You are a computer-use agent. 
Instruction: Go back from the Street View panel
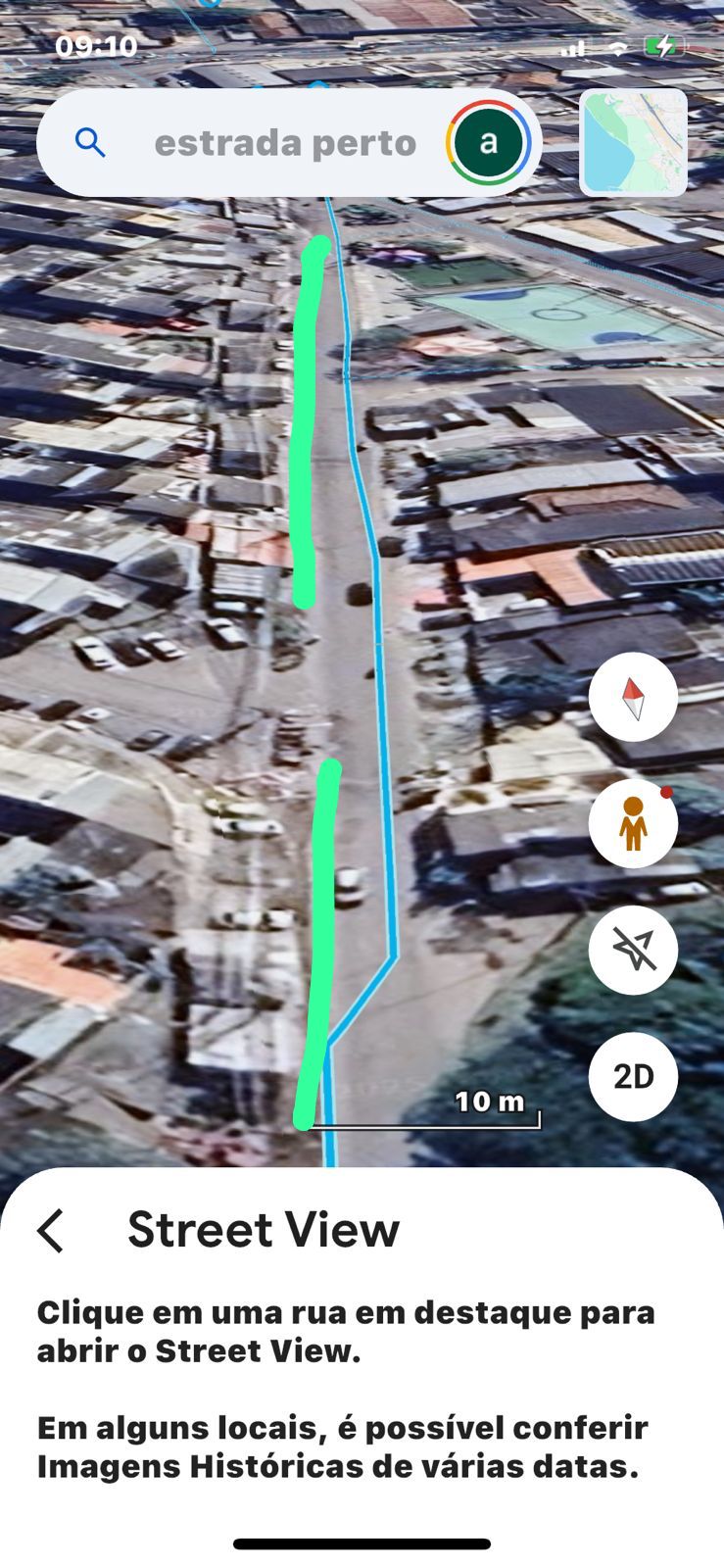coord(51,1230)
